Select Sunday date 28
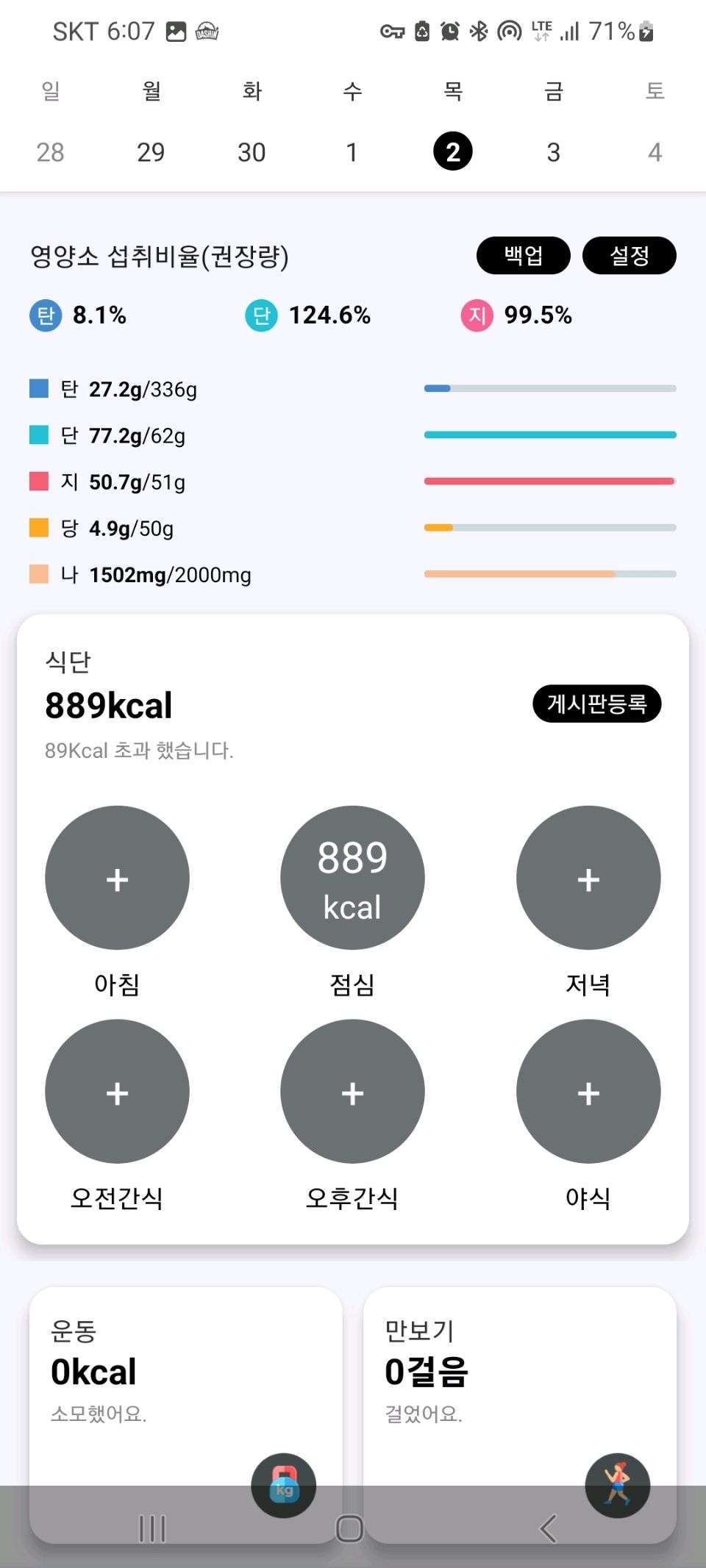Image resolution: width=706 pixels, height=1568 pixels. [x=50, y=152]
